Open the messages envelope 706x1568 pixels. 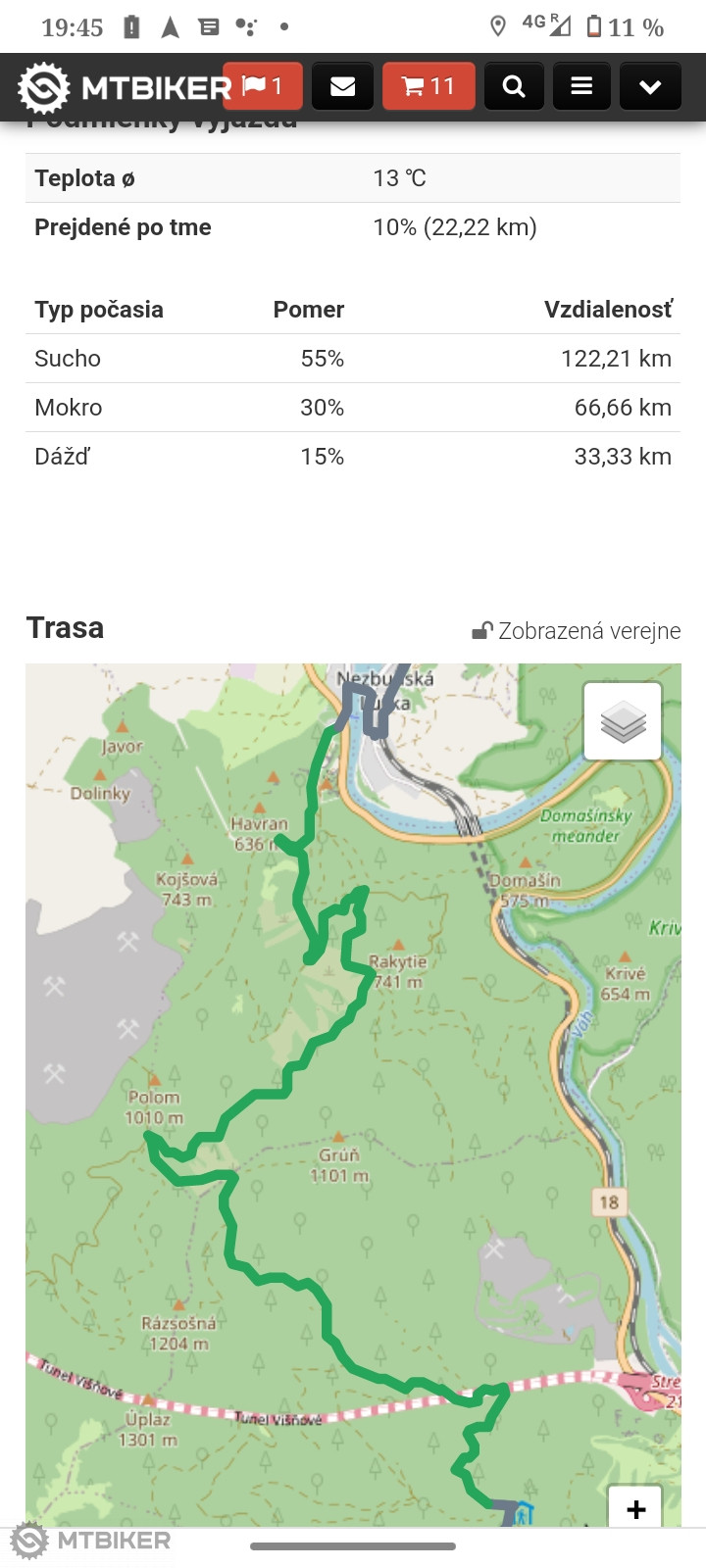342,86
